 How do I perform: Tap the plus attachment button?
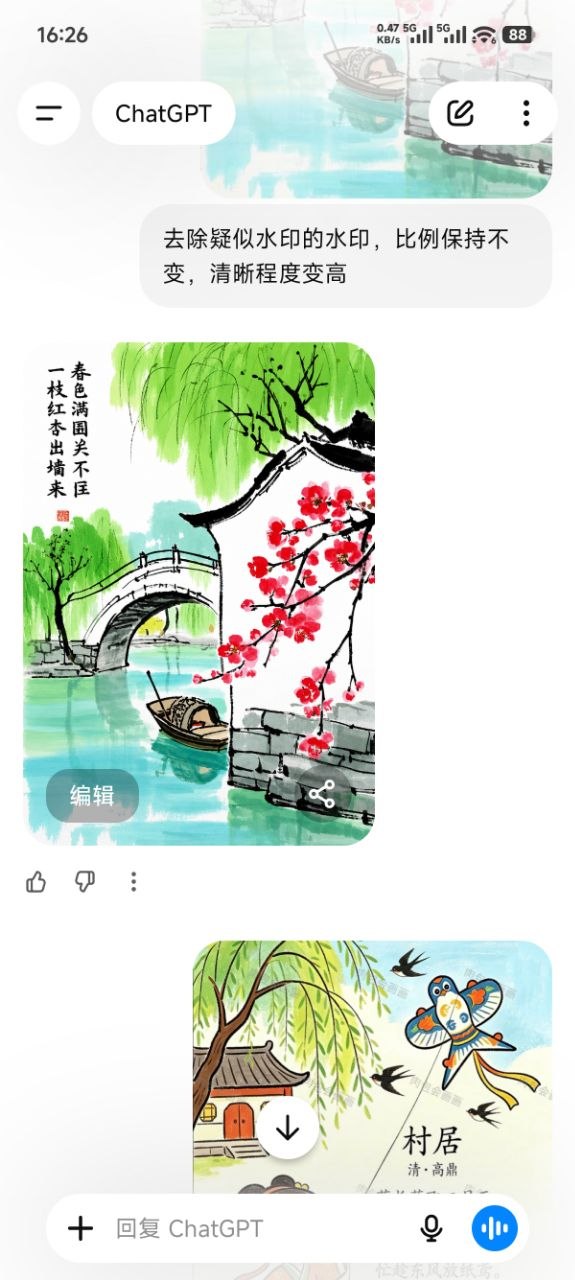80,1228
